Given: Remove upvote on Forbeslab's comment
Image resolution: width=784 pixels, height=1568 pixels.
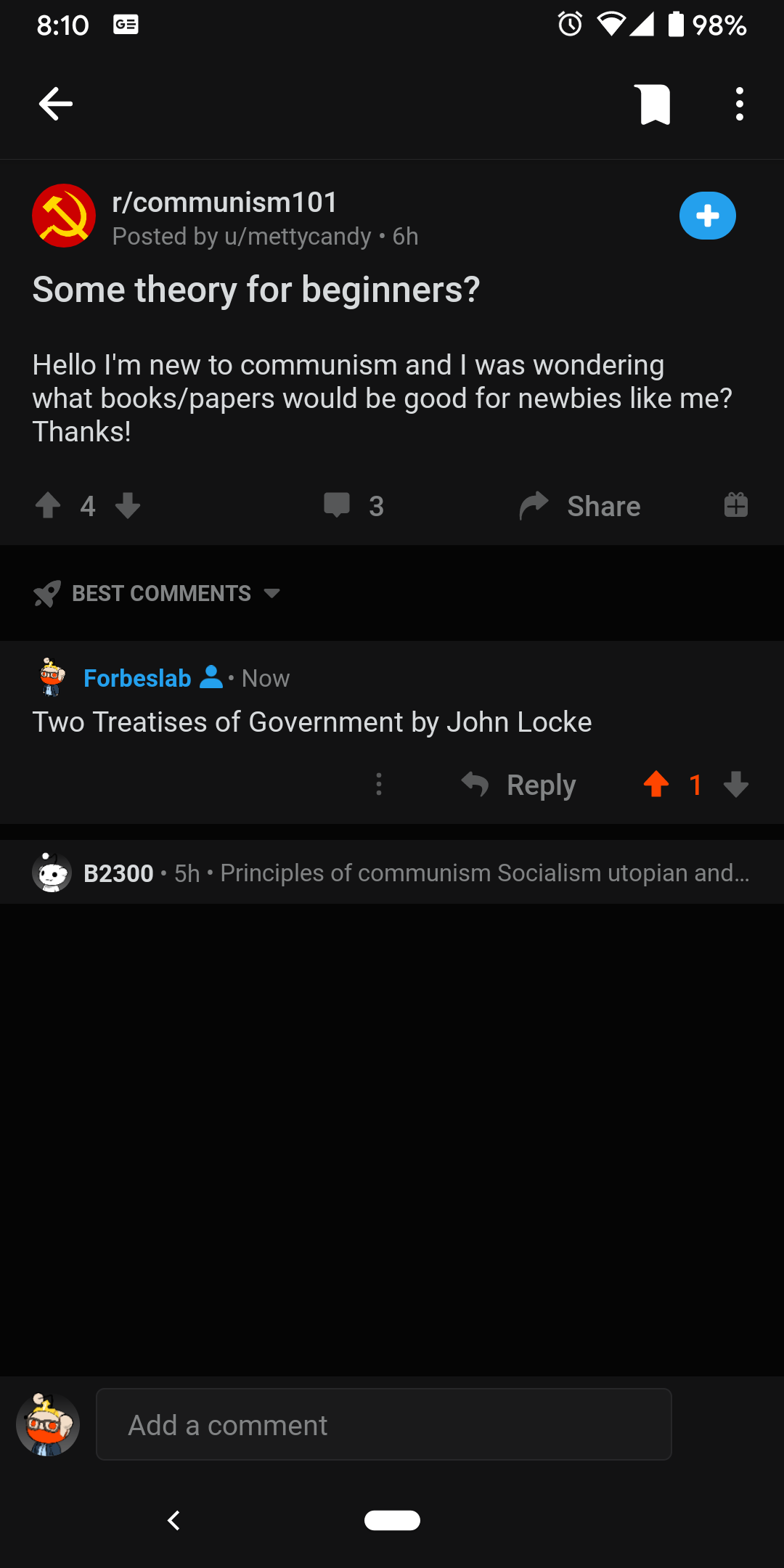Looking at the screenshot, I should pyautogui.click(x=656, y=784).
